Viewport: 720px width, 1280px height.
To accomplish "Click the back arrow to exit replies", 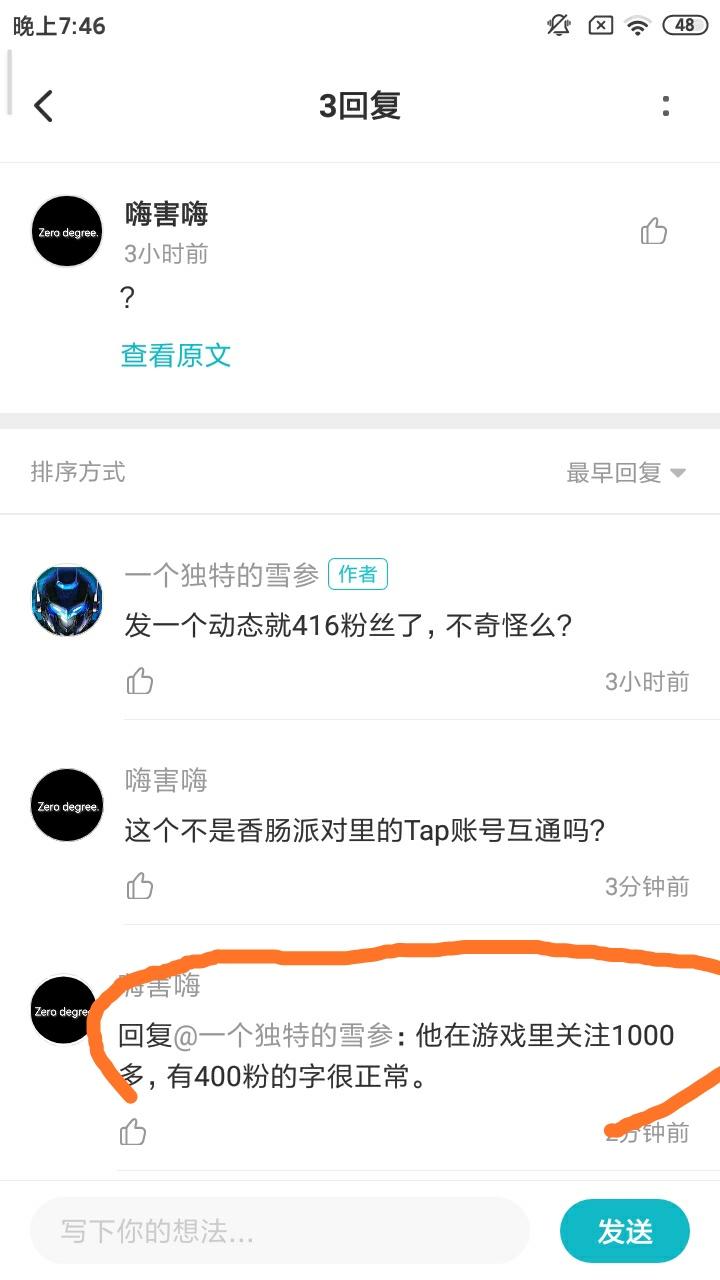I will 42,104.
